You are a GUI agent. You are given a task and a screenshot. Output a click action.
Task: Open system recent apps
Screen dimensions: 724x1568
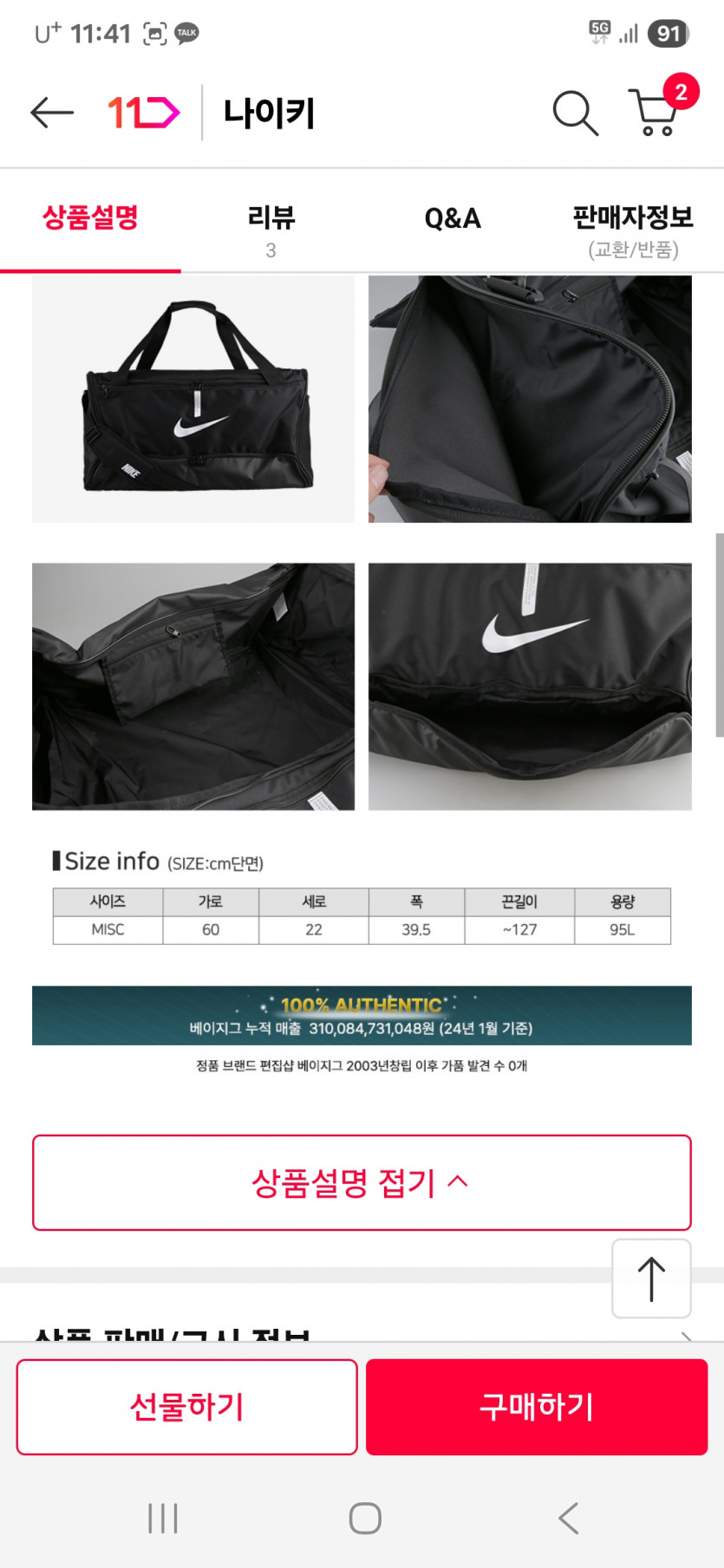coord(163,1518)
